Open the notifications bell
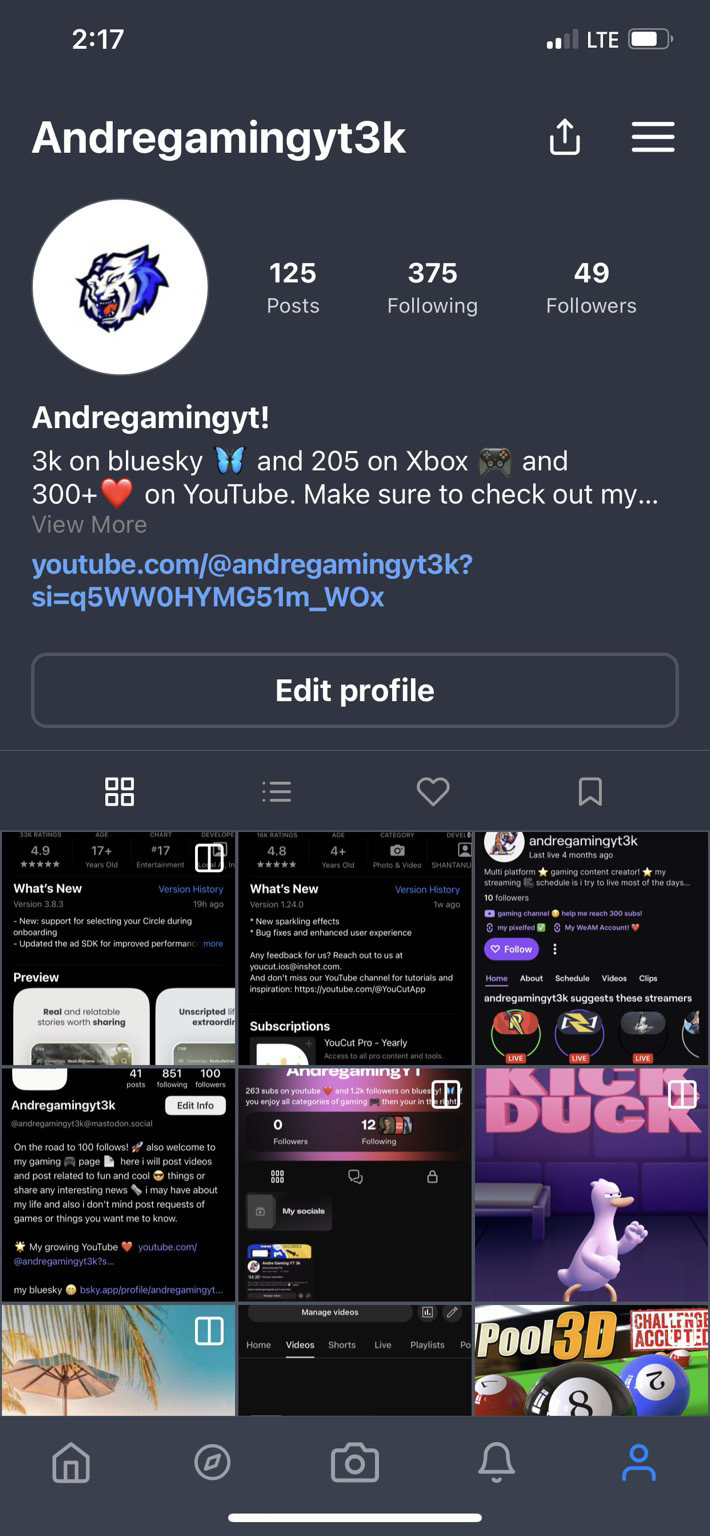 click(496, 1463)
